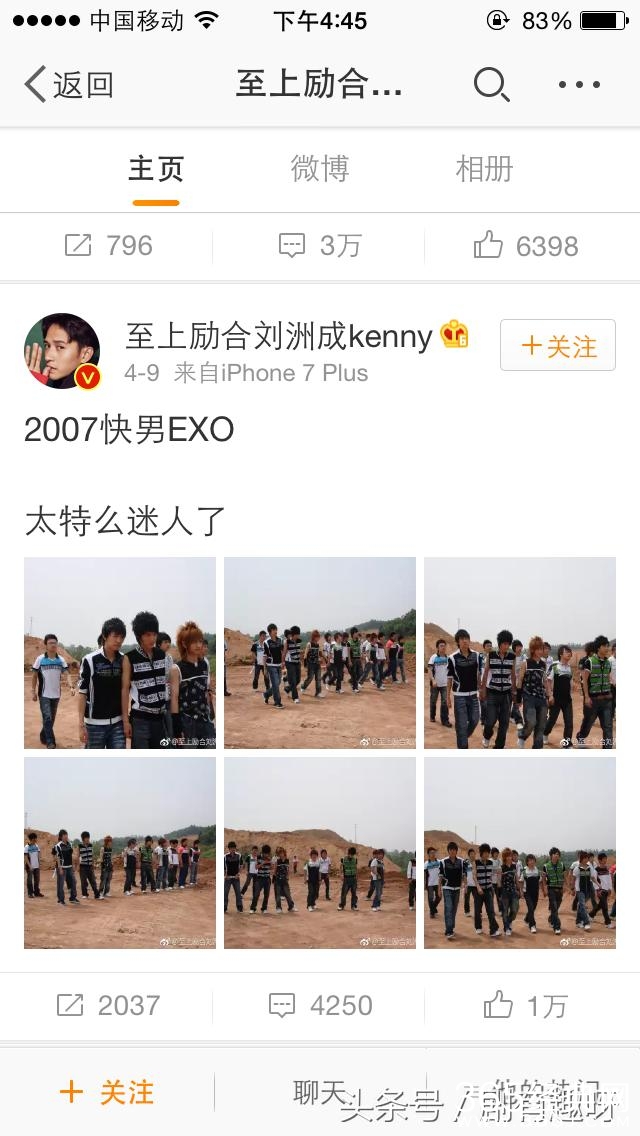Screen dimensions: 640x1136
Task: Open search from the top bar
Action: click(490, 85)
